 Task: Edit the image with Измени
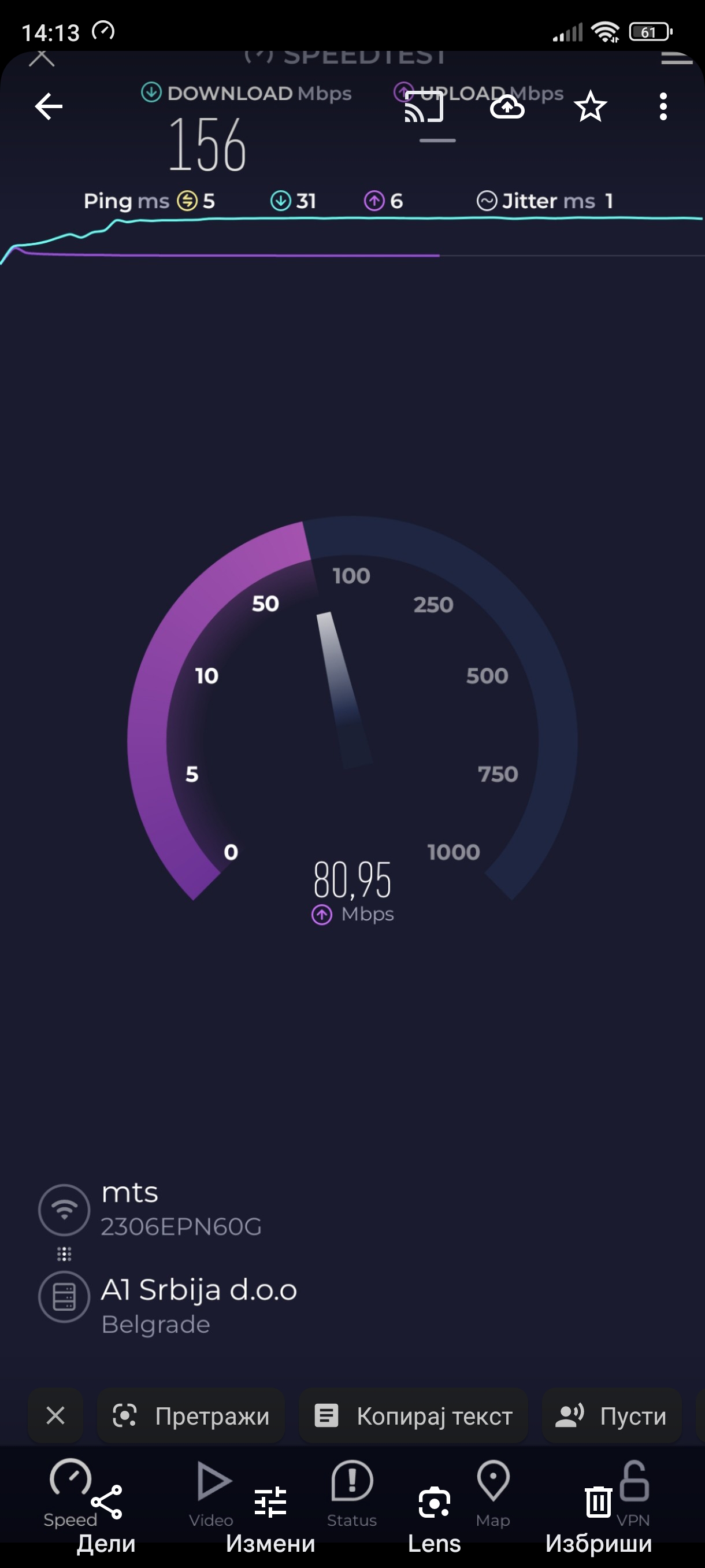point(270,1518)
